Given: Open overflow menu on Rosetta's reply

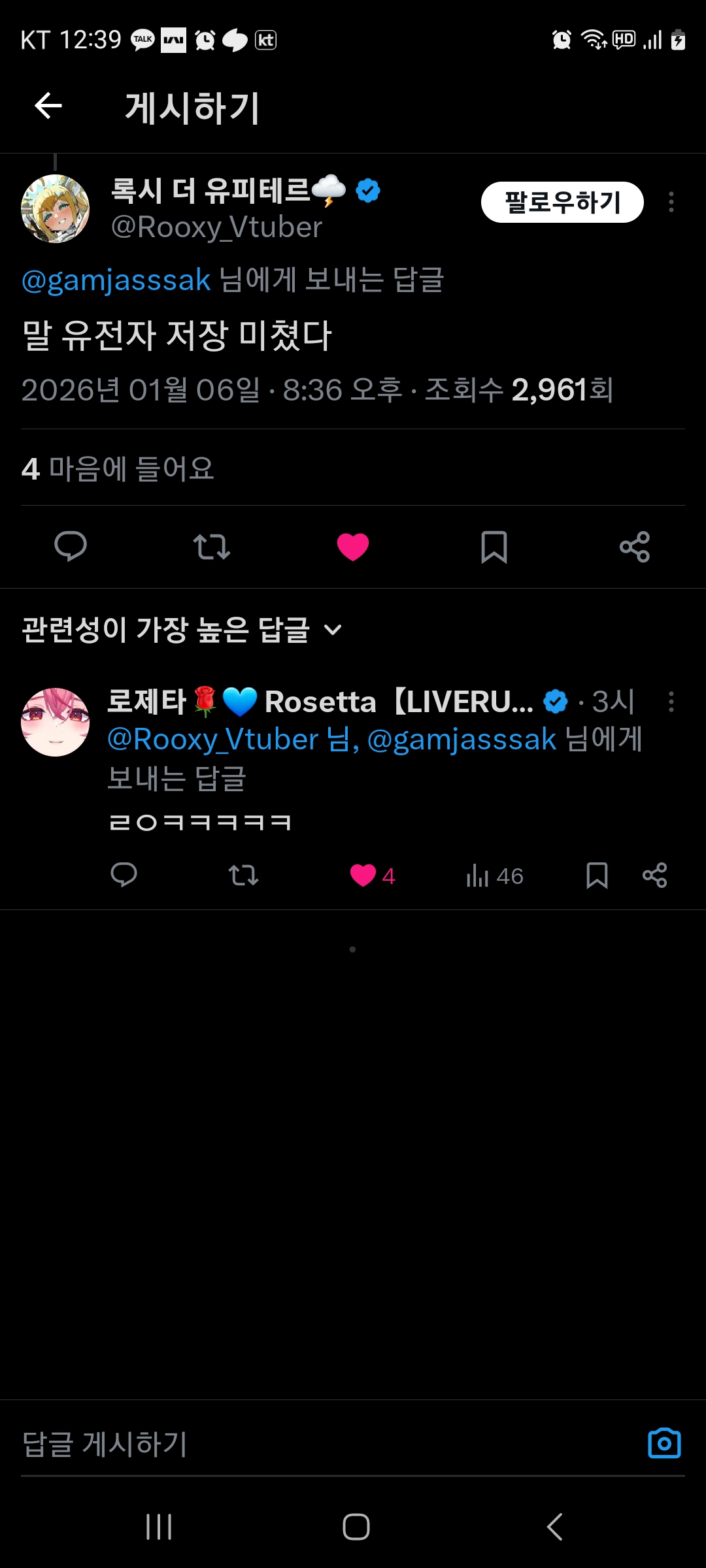Looking at the screenshot, I should click(671, 702).
